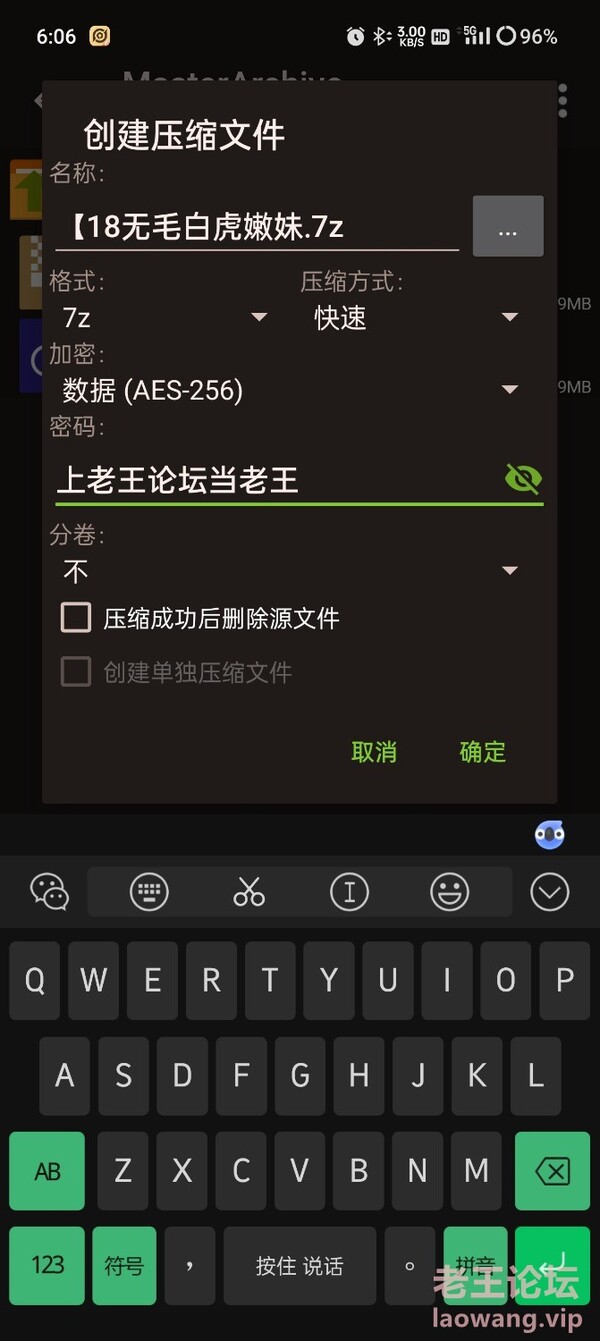This screenshot has width=600, height=1341.
Task: Open the browse button with three dots
Action: (508, 227)
